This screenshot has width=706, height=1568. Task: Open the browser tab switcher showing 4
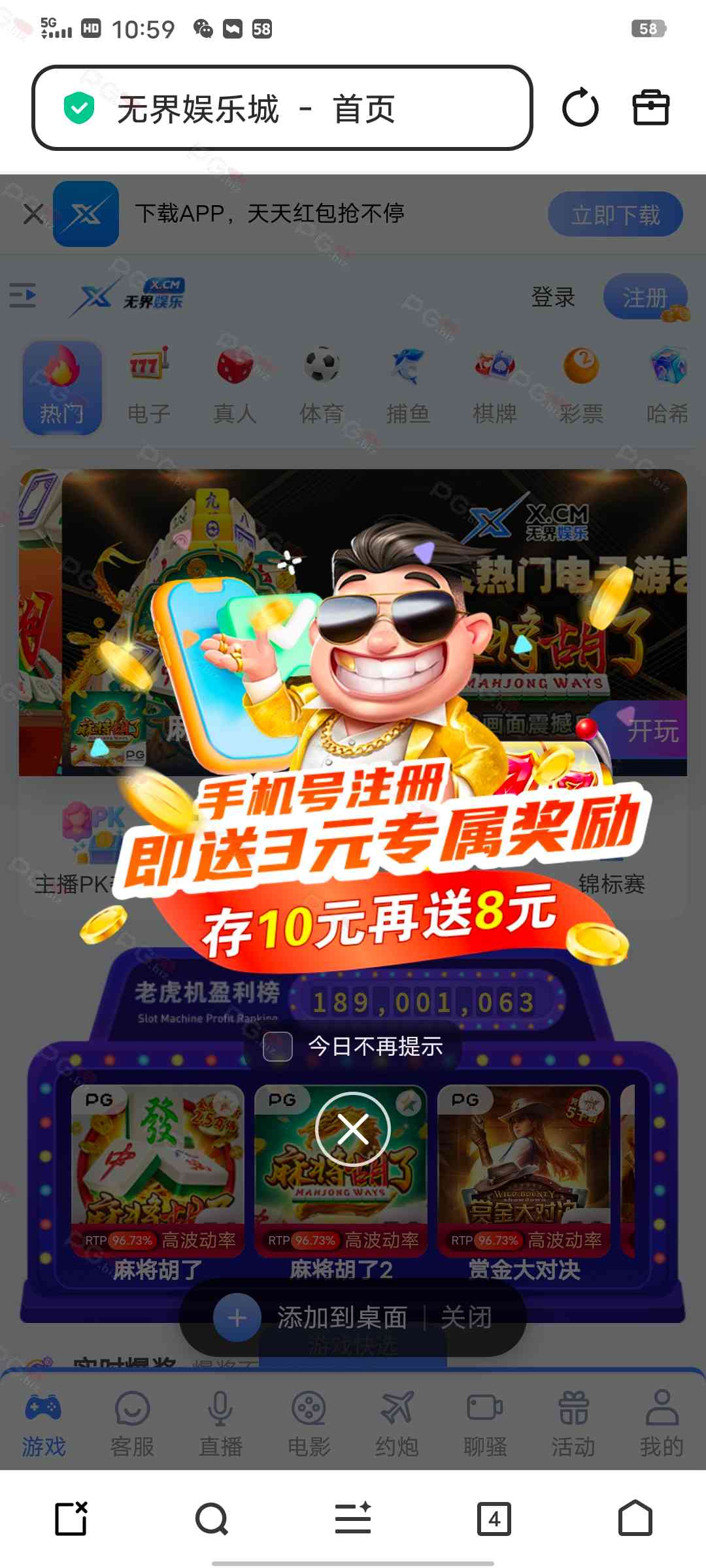494,1519
